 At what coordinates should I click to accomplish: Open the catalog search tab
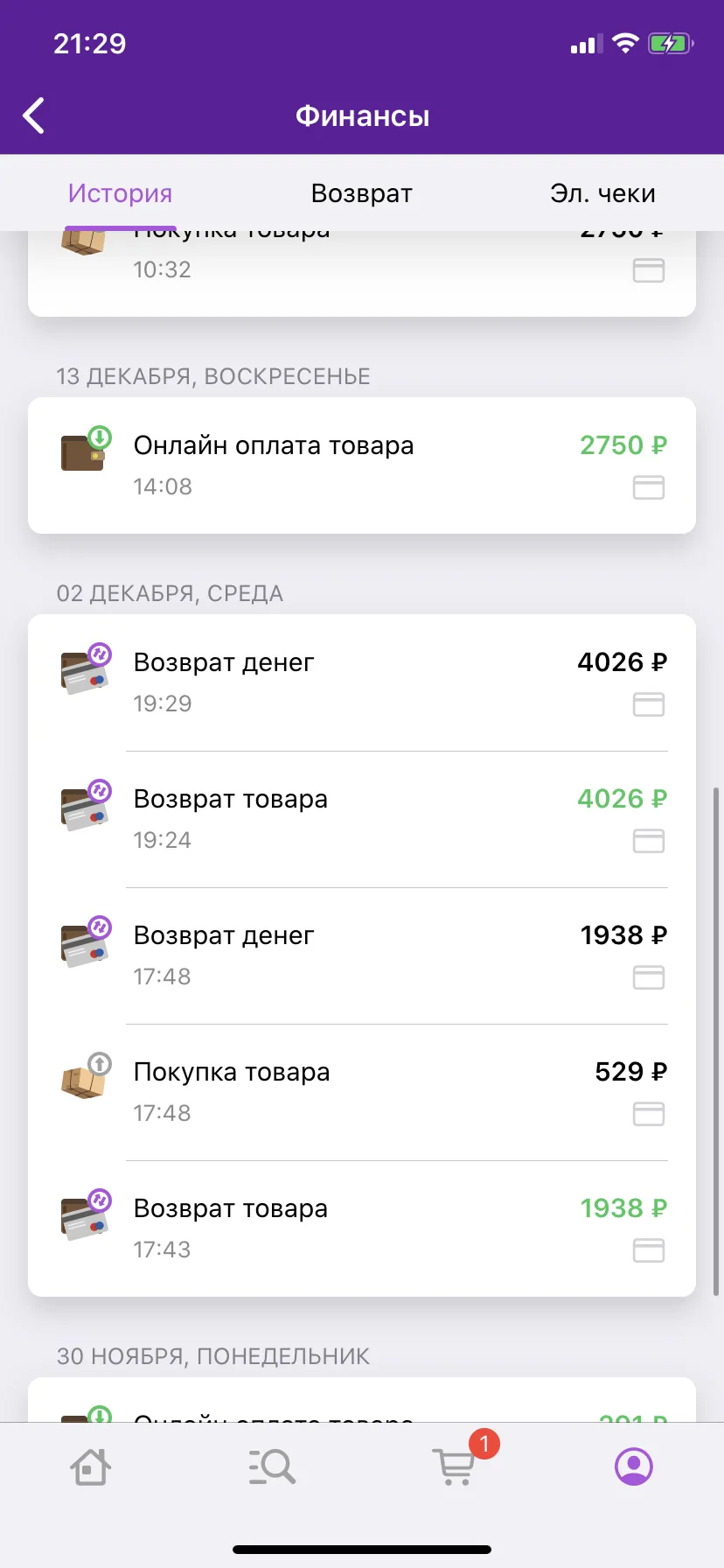[x=272, y=1466]
